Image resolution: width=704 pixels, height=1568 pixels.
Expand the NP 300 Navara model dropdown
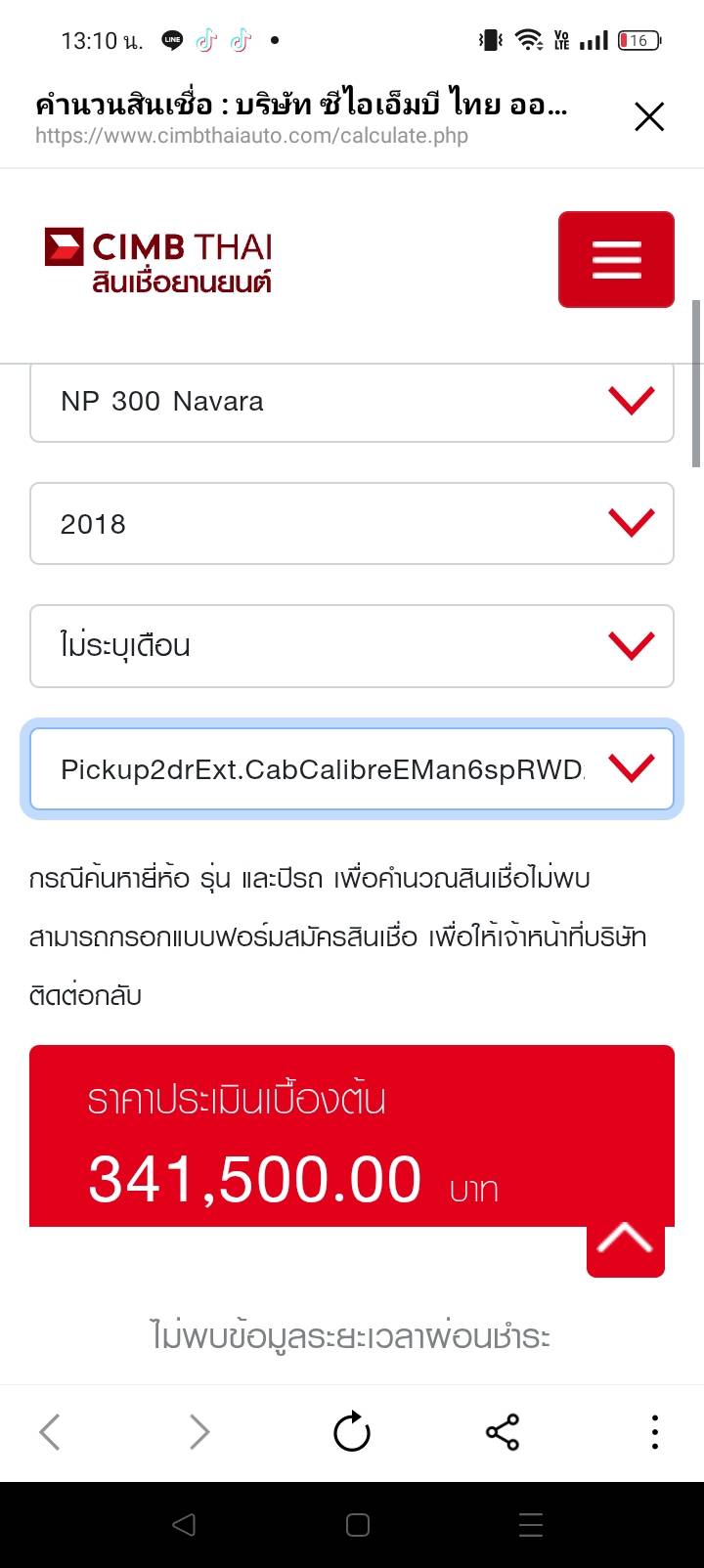(352, 402)
